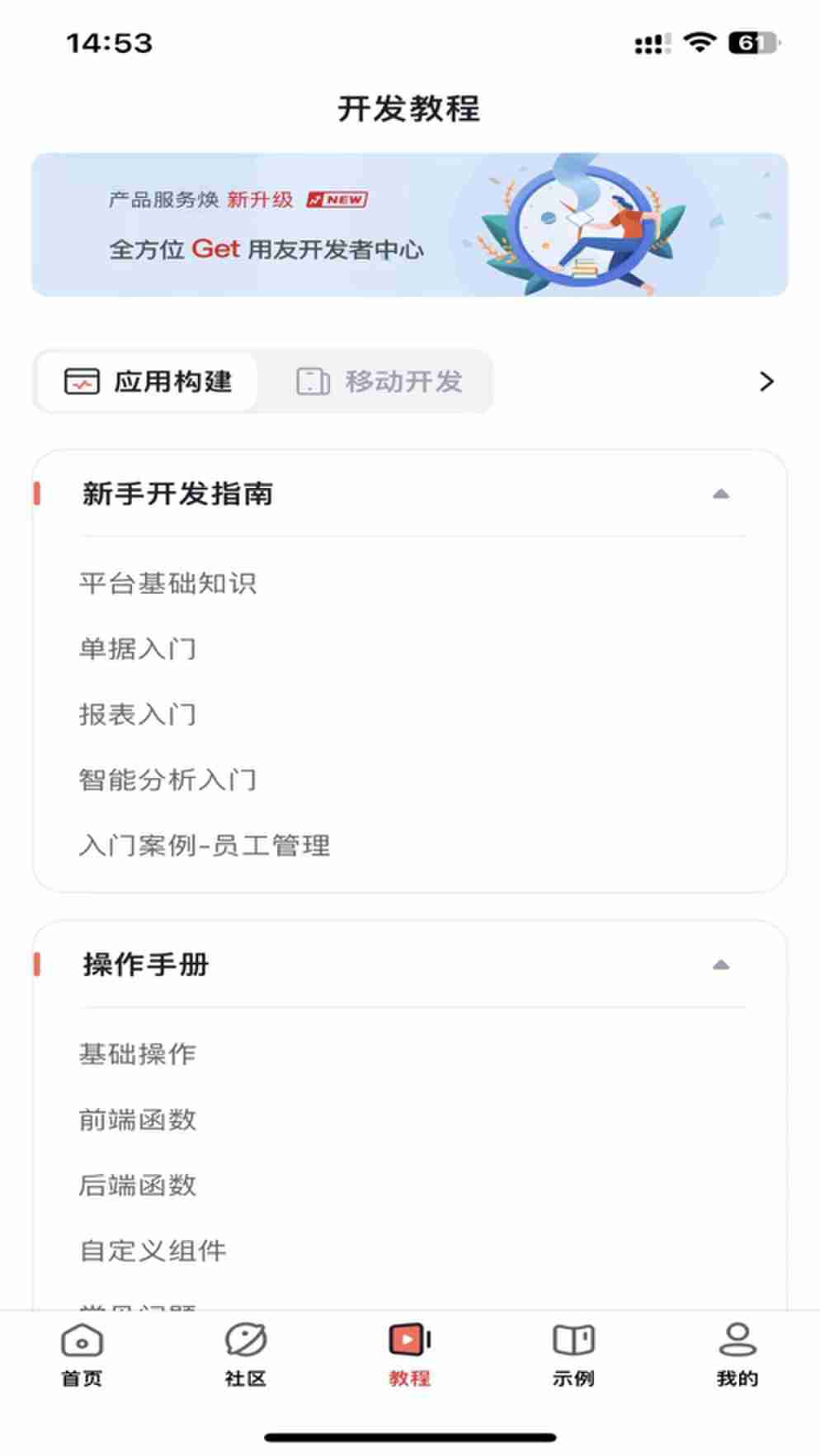Open 前端函数 in the manual
The height and width of the screenshot is (1456, 820).
click(138, 1120)
